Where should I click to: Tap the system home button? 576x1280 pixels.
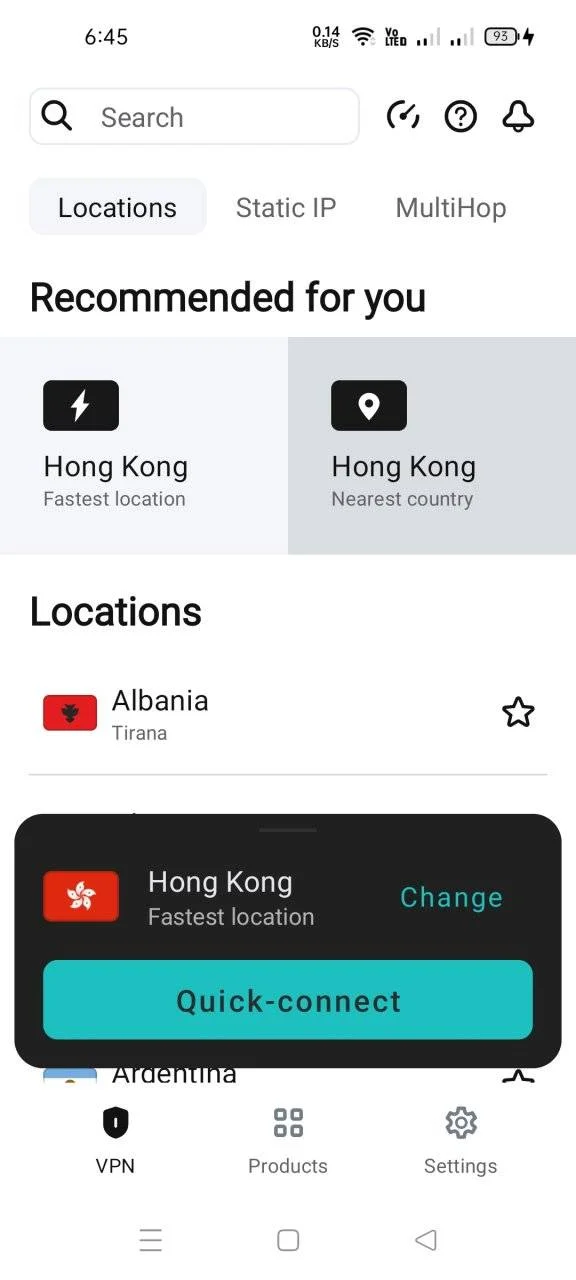point(288,1240)
